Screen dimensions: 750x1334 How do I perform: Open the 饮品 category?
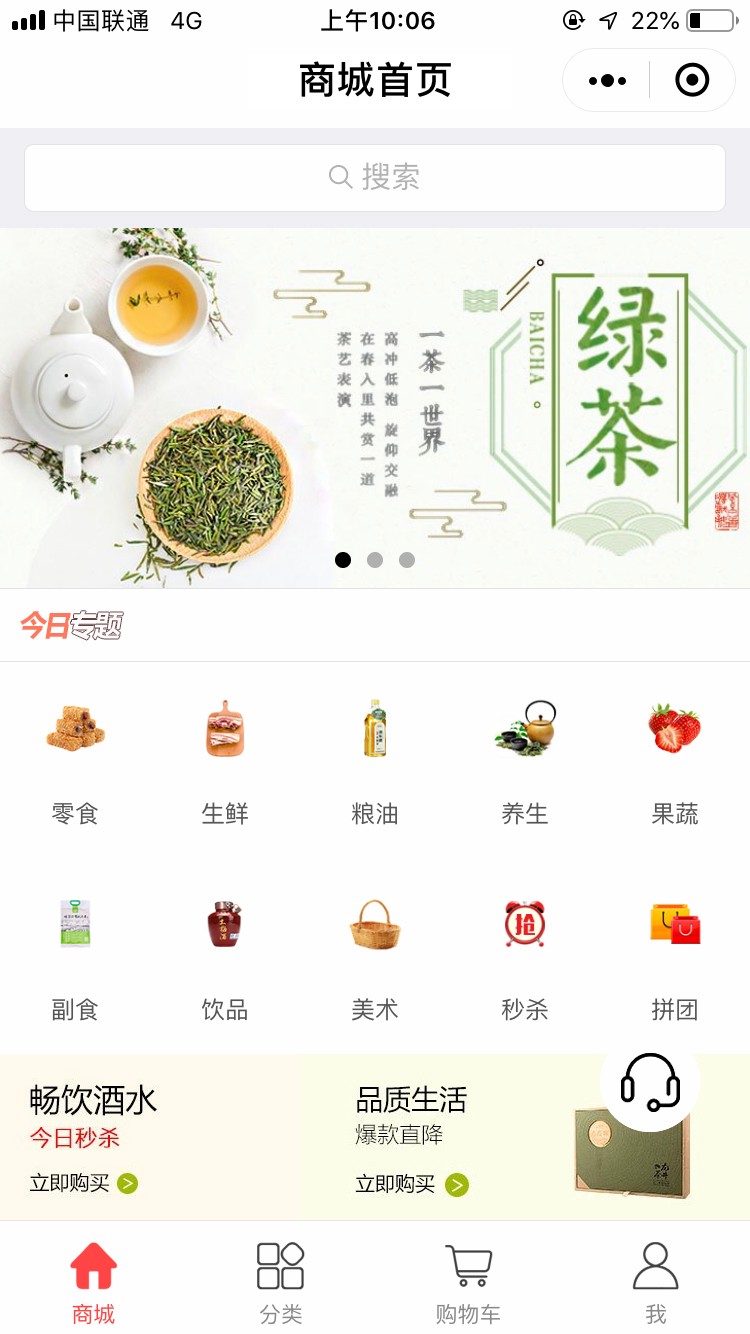click(x=225, y=956)
